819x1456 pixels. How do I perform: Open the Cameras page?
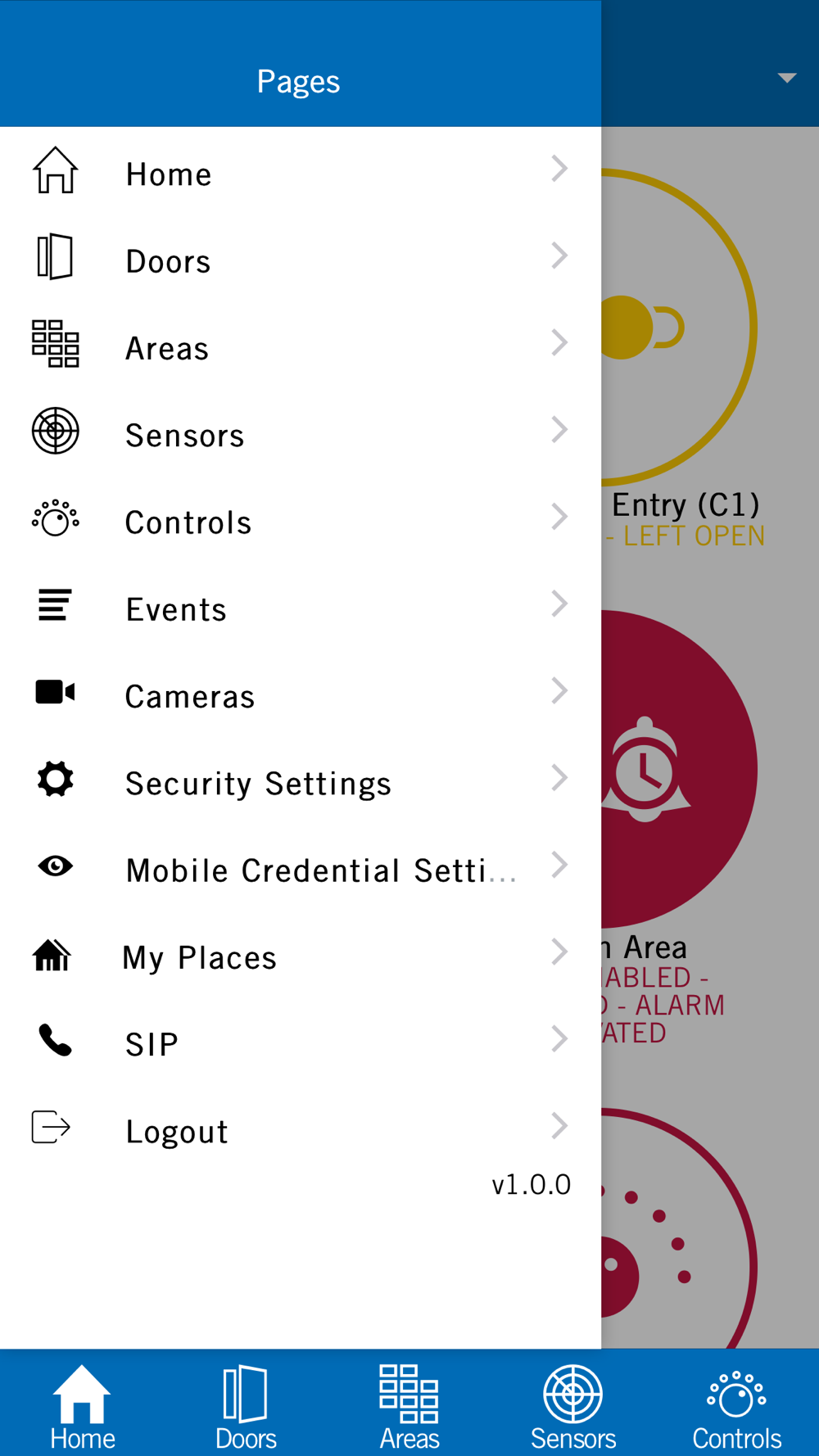[300, 696]
